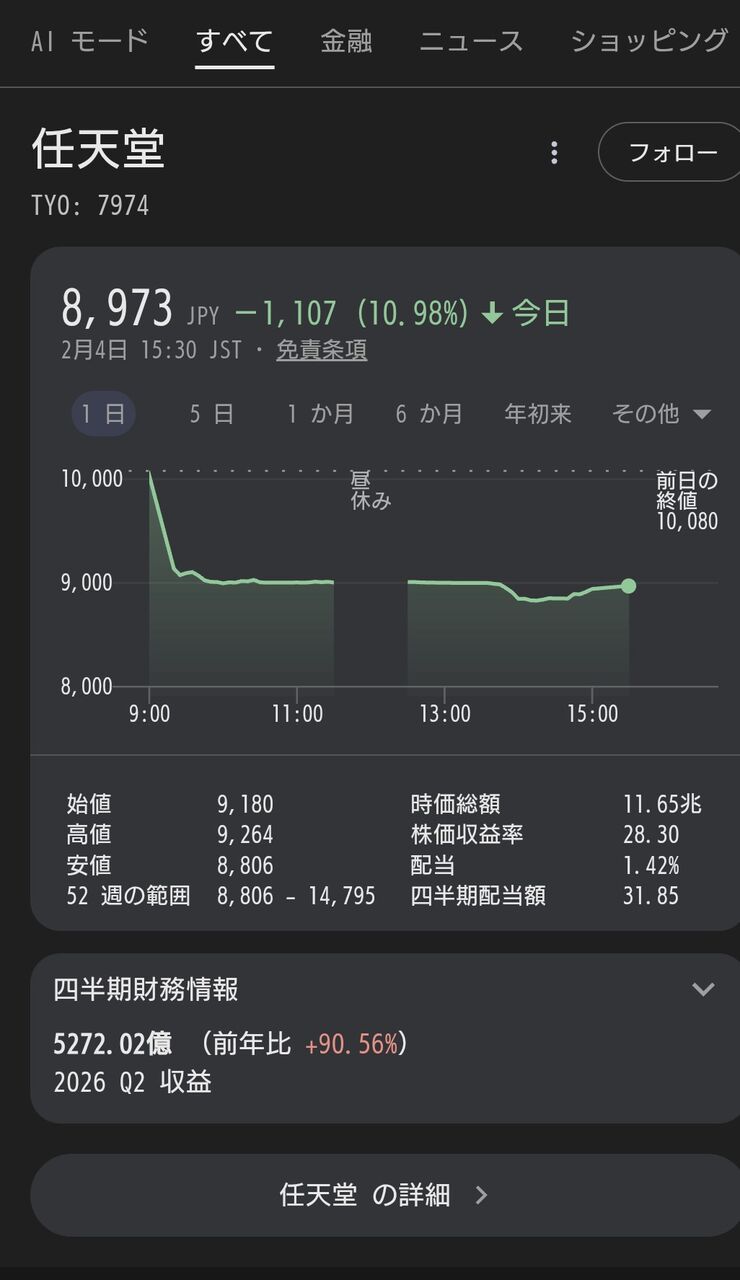Viewport: 740px width, 1280px height.
Task: Switch to the AI モード tab
Action: 90,41
